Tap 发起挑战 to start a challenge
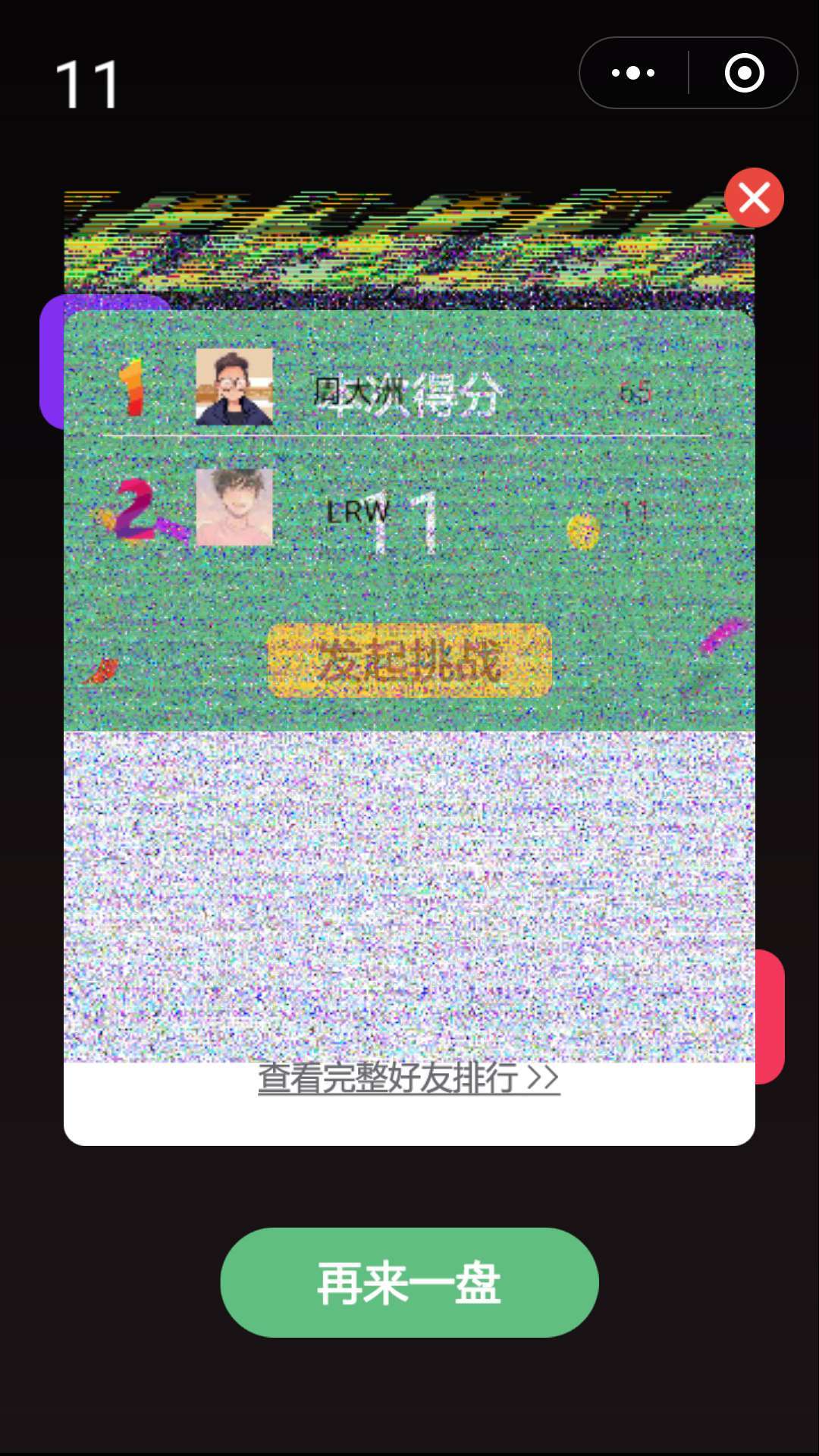 (x=409, y=660)
